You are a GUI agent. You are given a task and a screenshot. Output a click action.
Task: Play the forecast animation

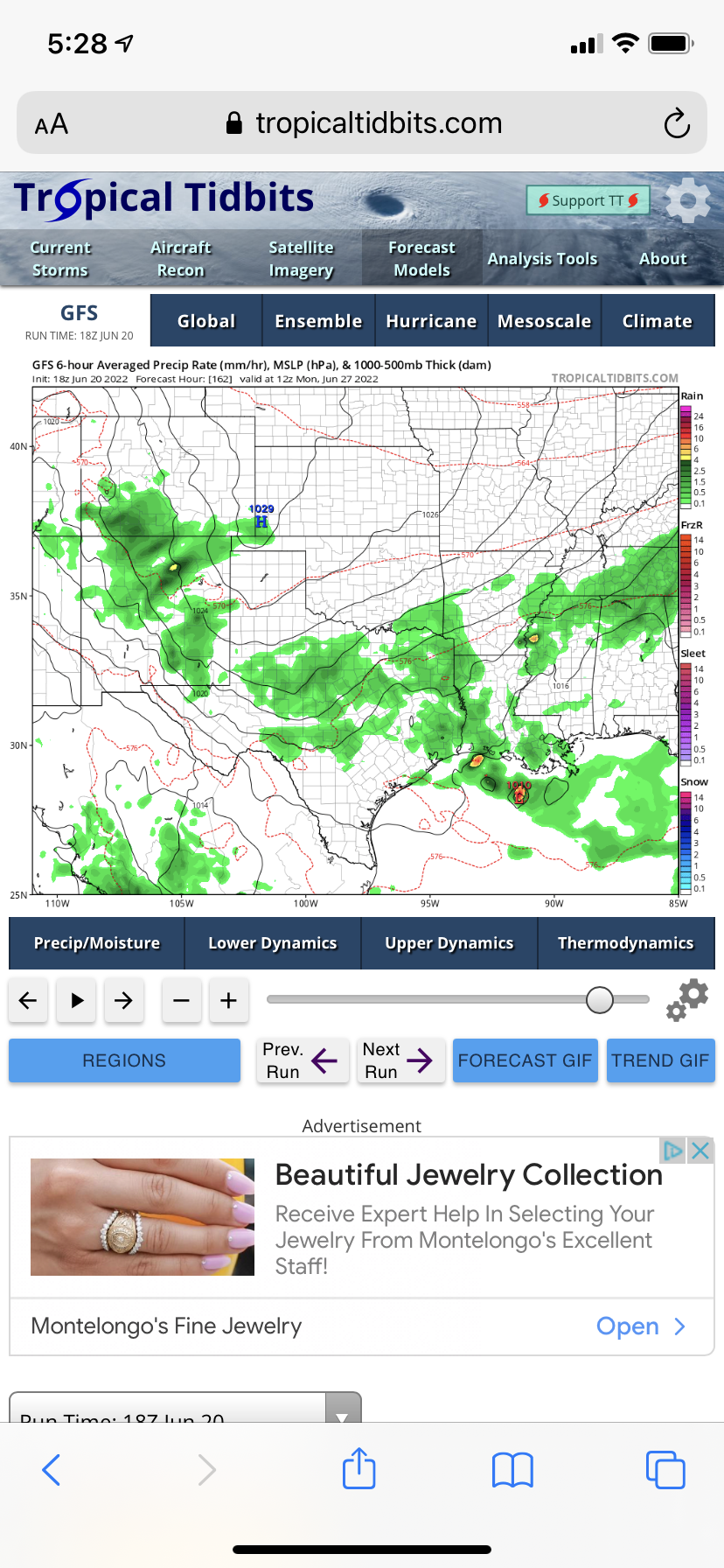point(76,1000)
